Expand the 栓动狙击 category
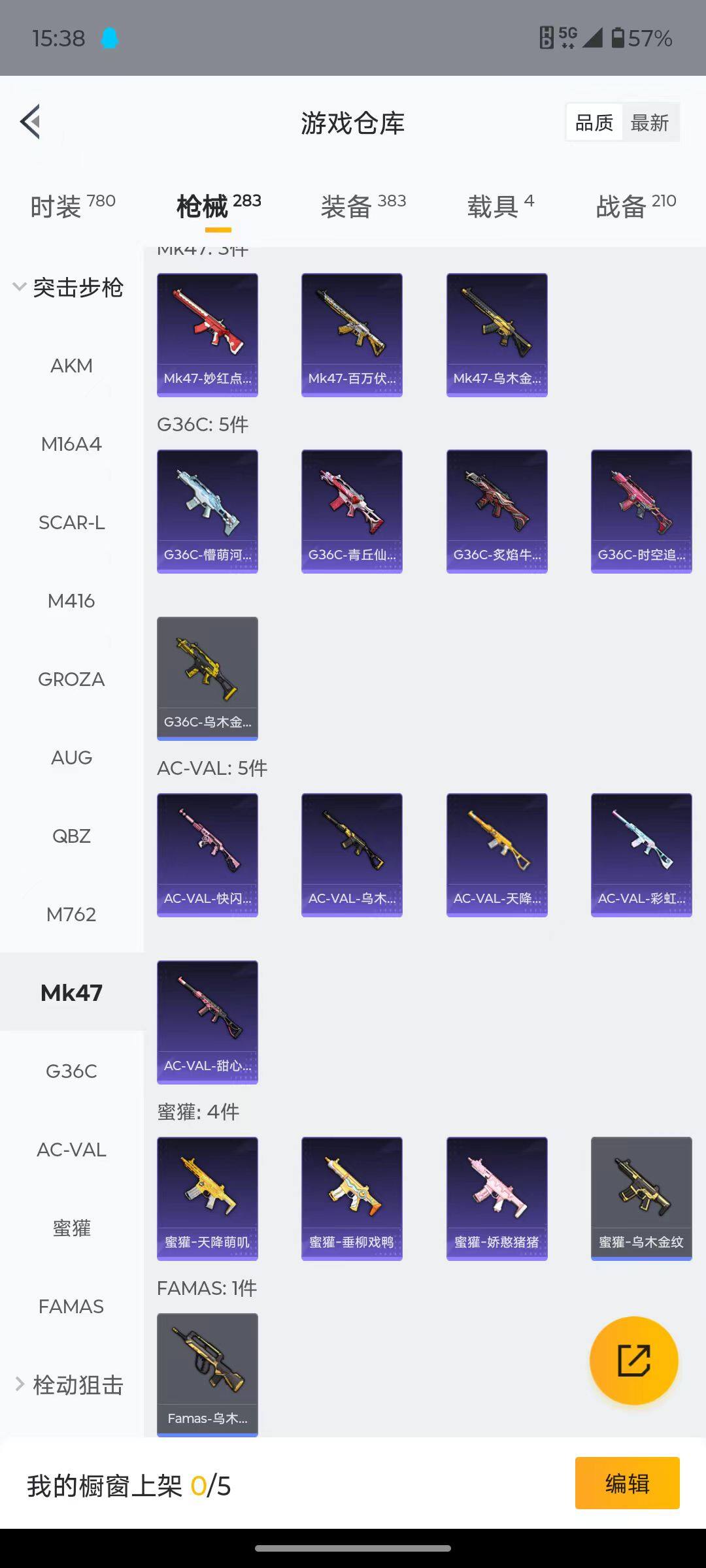The width and height of the screenshot is (706, 1568). [x=69, y=1385]
